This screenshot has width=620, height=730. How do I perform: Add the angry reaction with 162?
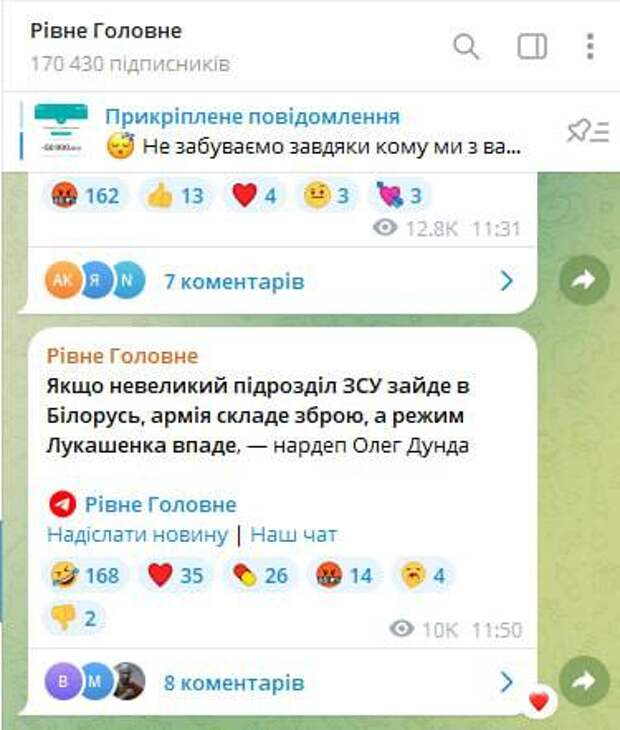(85, 195)
